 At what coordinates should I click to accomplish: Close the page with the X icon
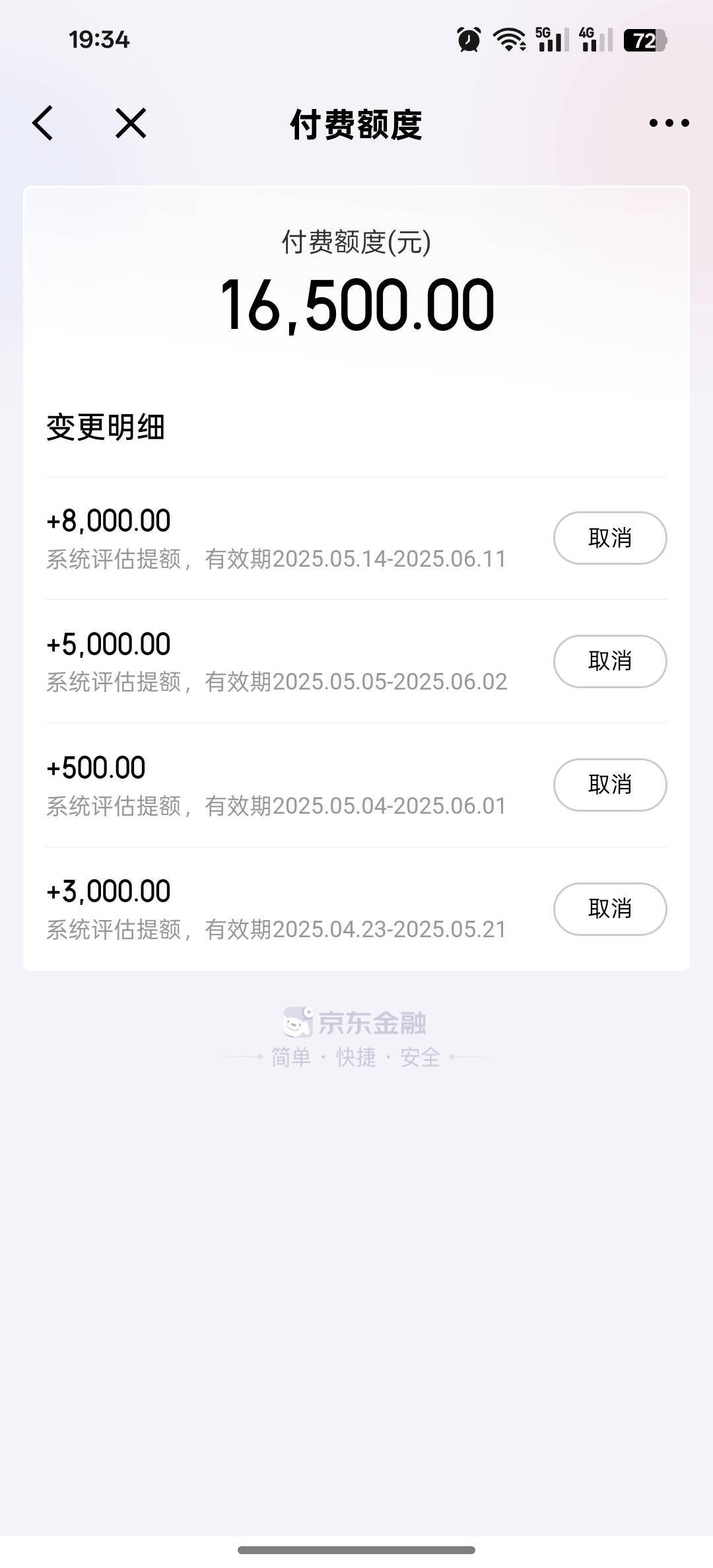[131, 123]
